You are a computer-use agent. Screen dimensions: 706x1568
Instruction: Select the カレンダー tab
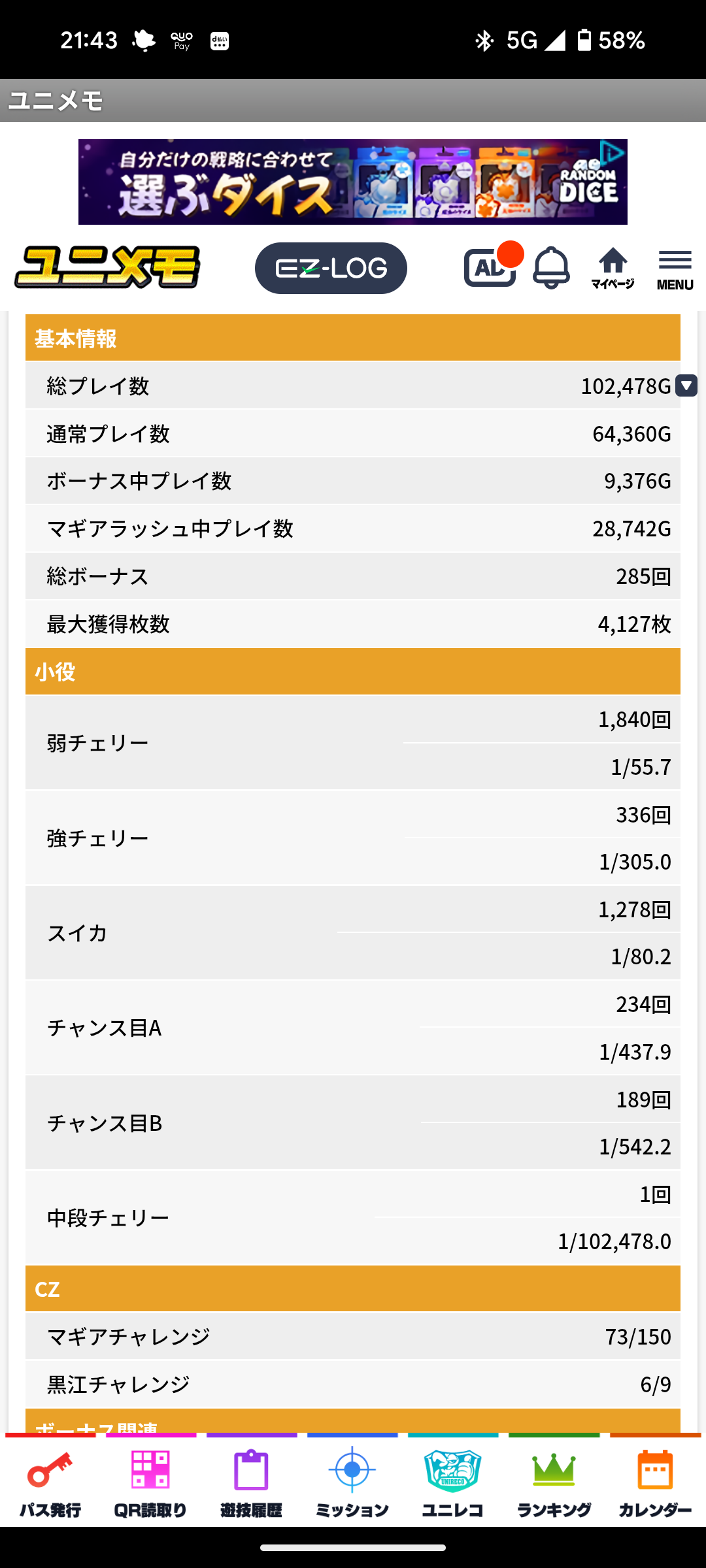(x=655, y=1482)
